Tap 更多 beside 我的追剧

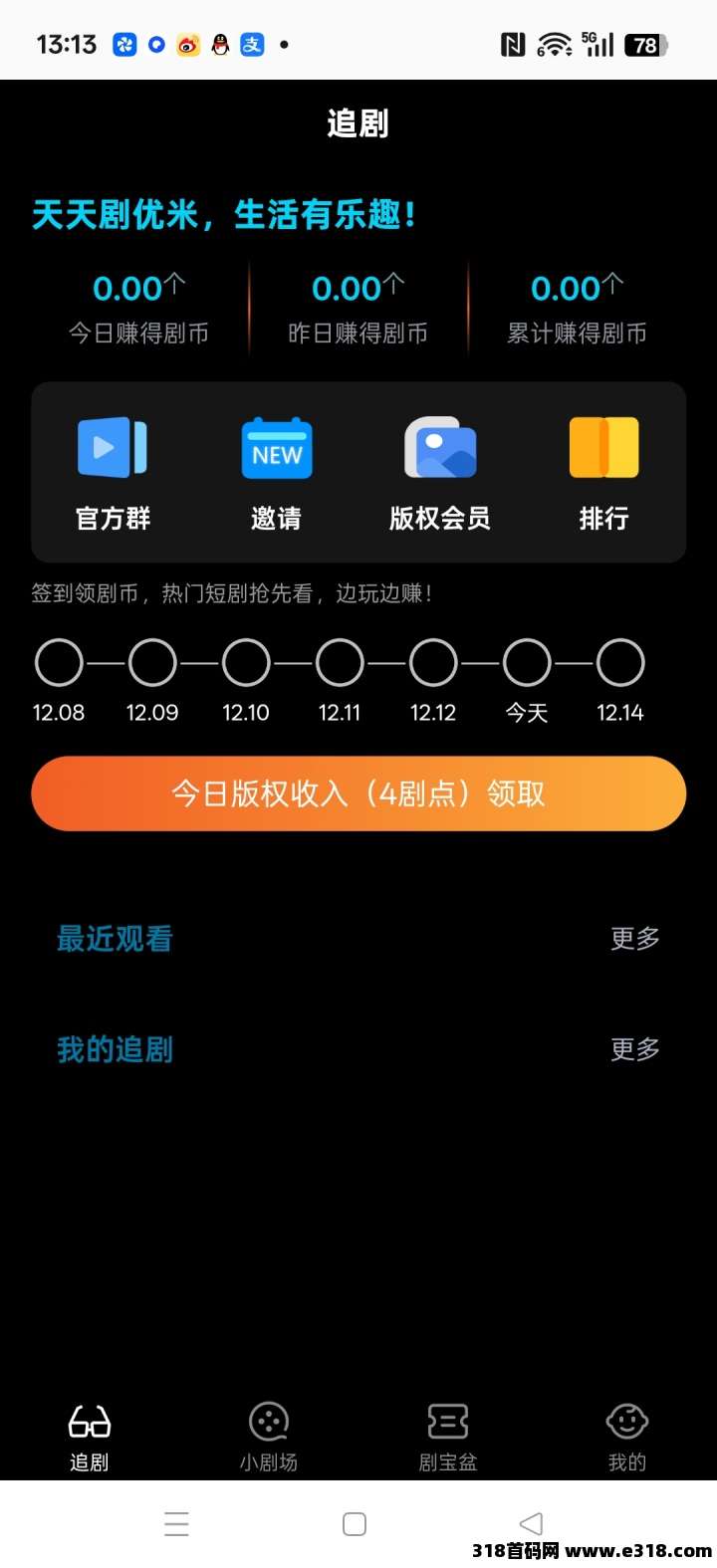pos(634,1048)
